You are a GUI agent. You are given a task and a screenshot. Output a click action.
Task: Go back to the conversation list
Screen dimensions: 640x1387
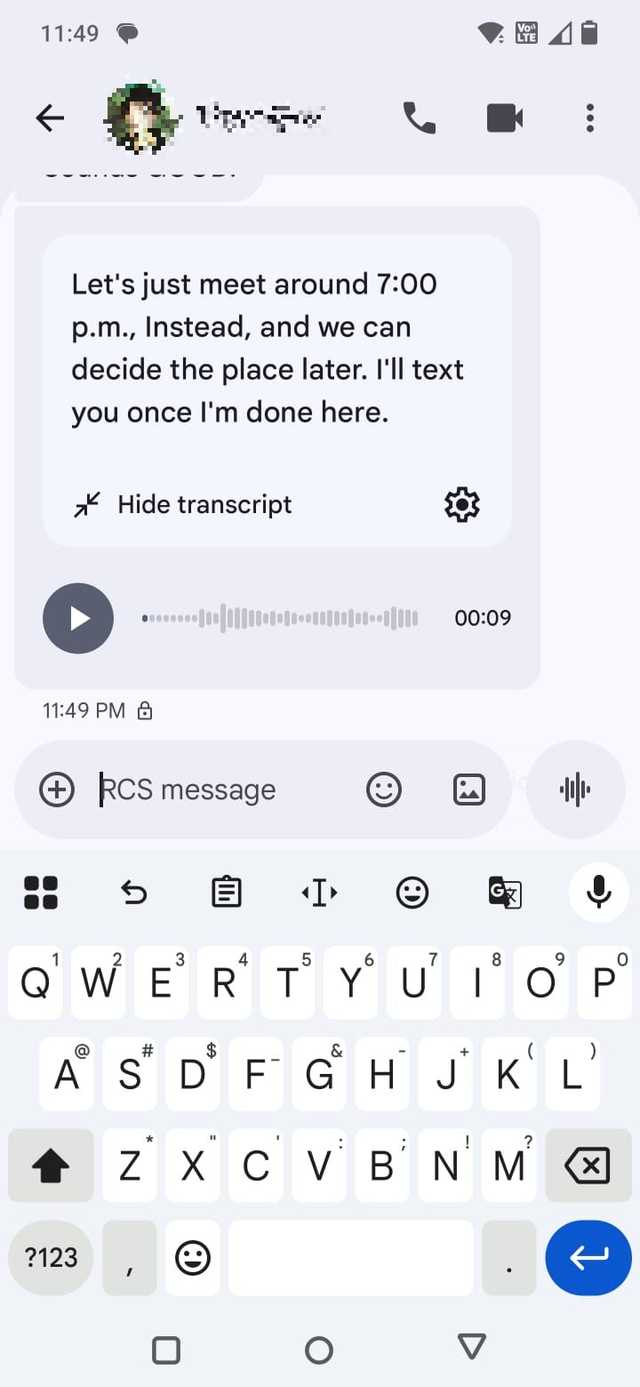pos(49,118)
